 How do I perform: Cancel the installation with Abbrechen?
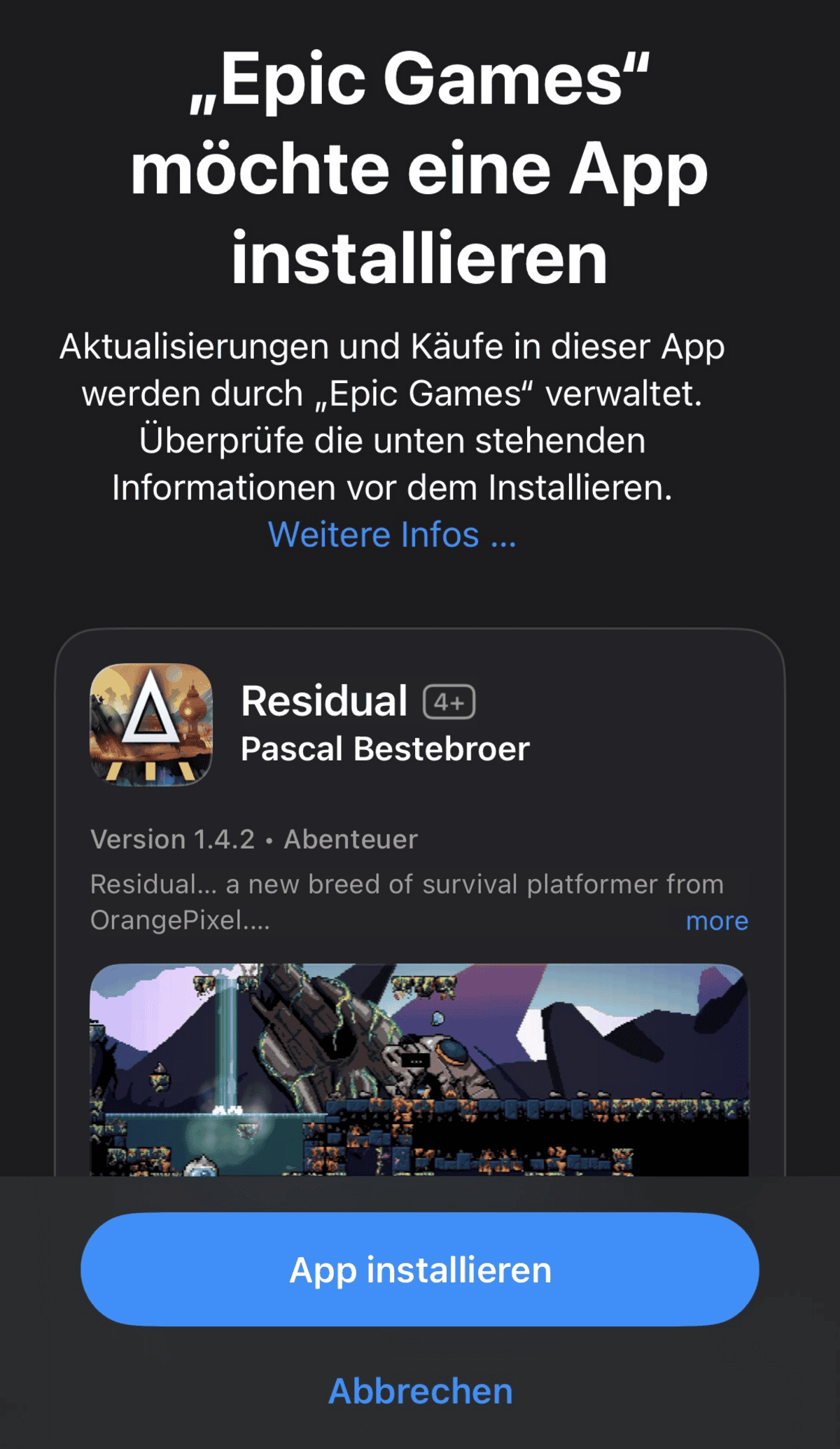(x=420, y=1391)
